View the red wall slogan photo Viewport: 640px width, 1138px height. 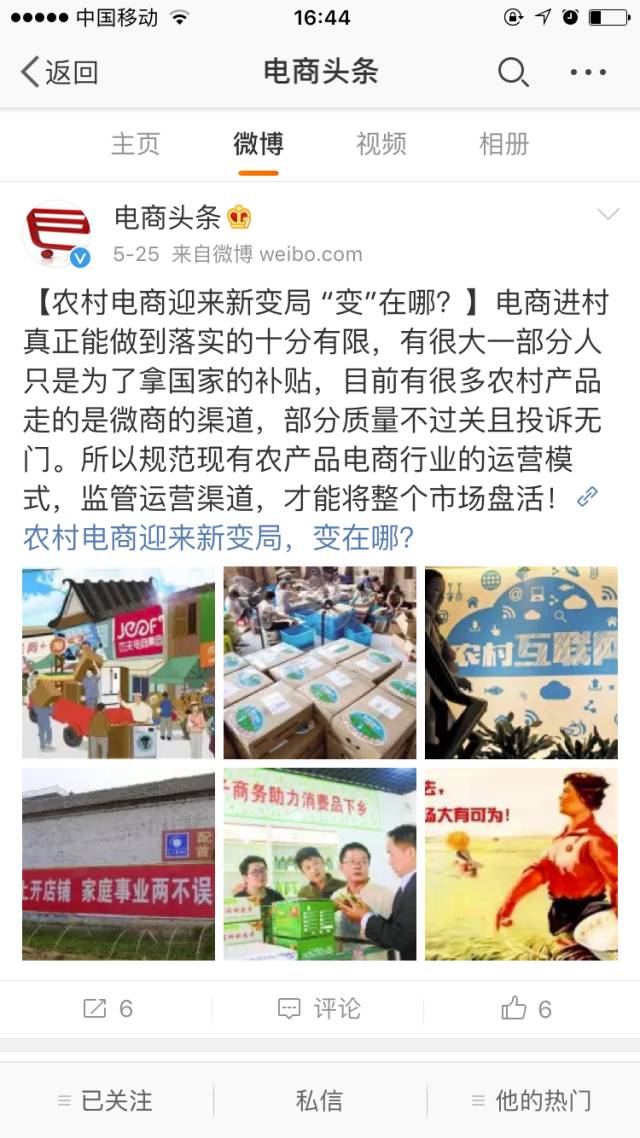click(118, 864)
